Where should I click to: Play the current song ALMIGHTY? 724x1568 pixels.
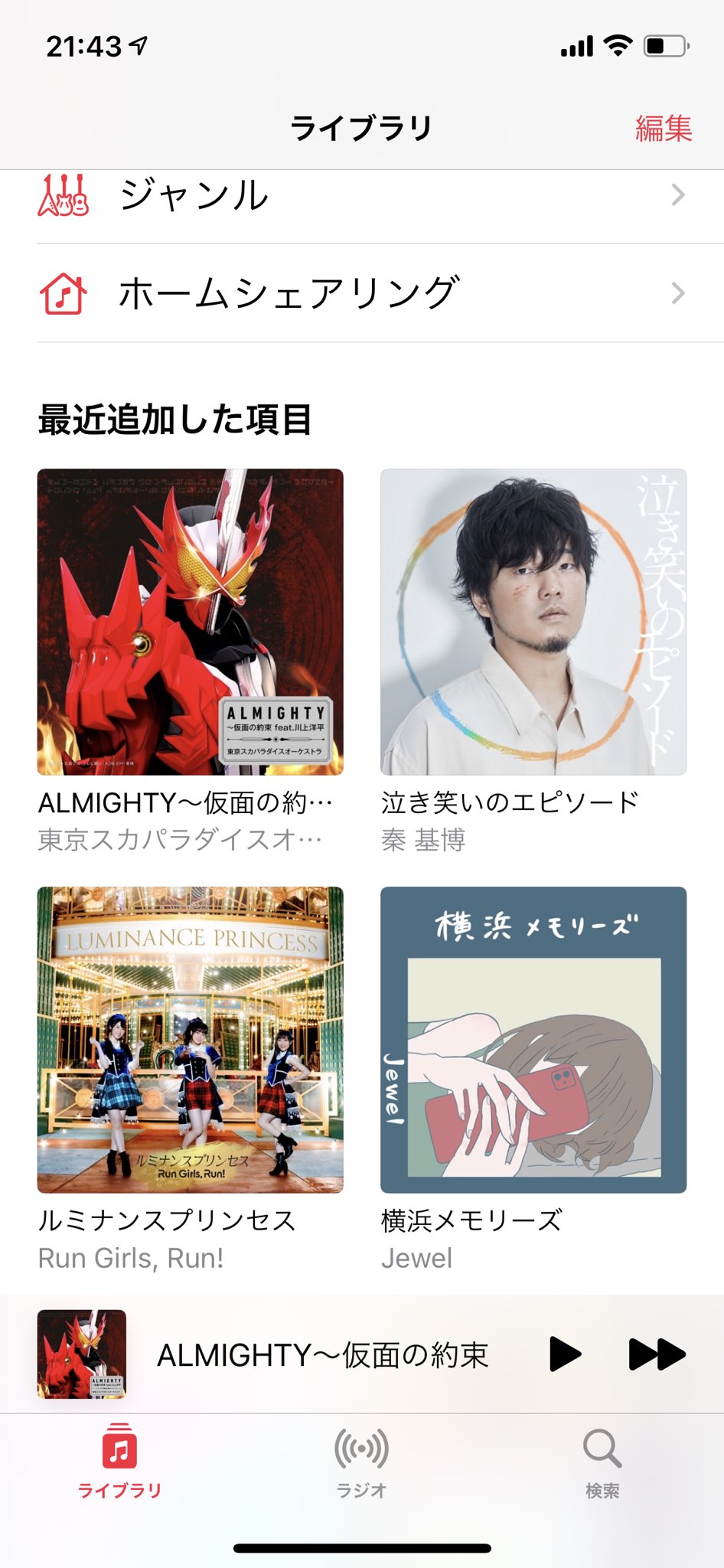tap(566, 1354)
